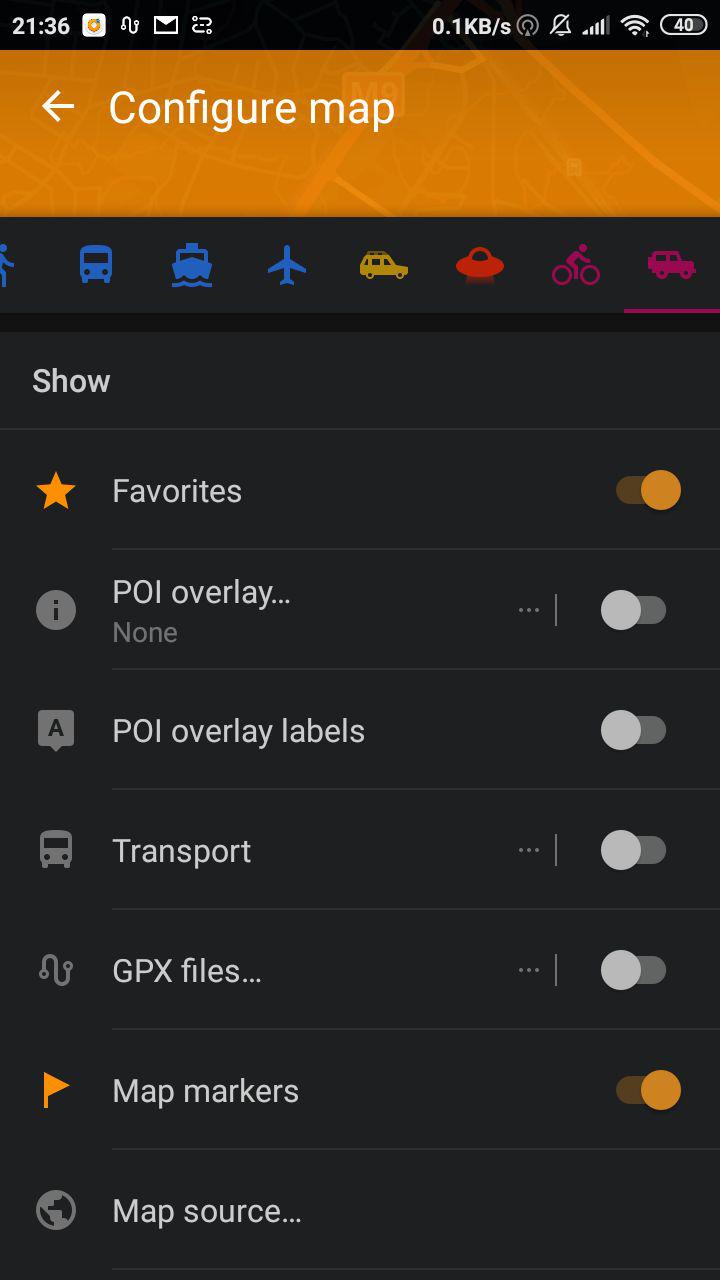Turn on the POI overlay switch
Screen dimensions: 720x1280
tap(633, 610)
